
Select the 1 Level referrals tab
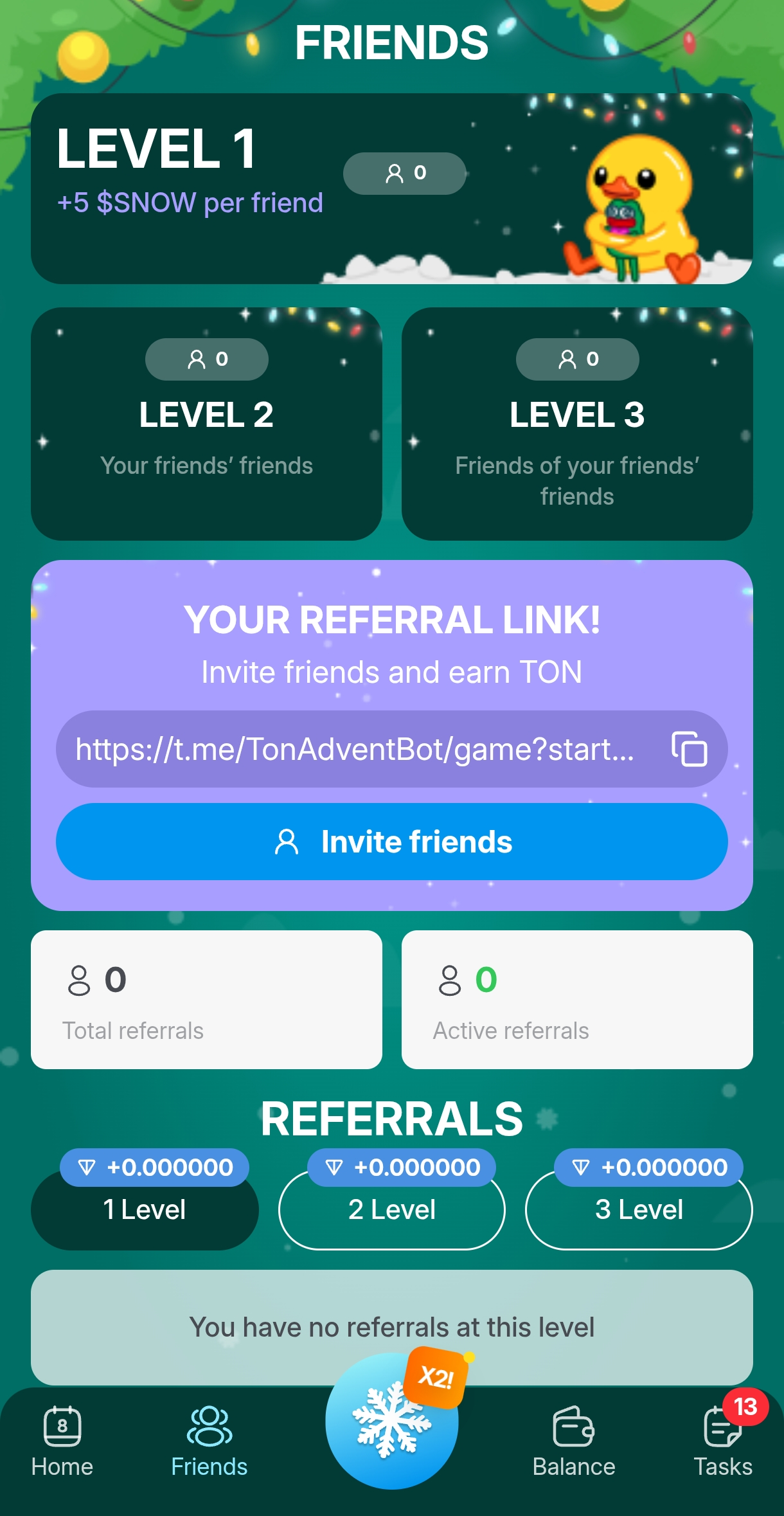coord(145,1210)
